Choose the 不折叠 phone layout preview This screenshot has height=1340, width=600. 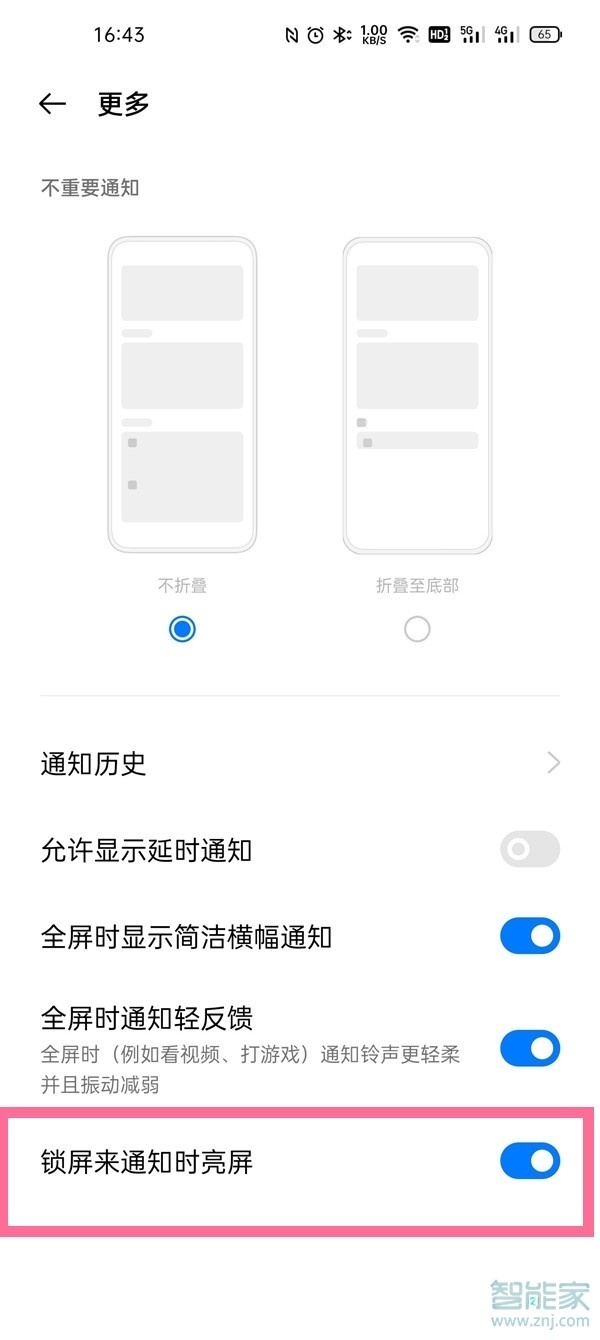click(182, 395)
